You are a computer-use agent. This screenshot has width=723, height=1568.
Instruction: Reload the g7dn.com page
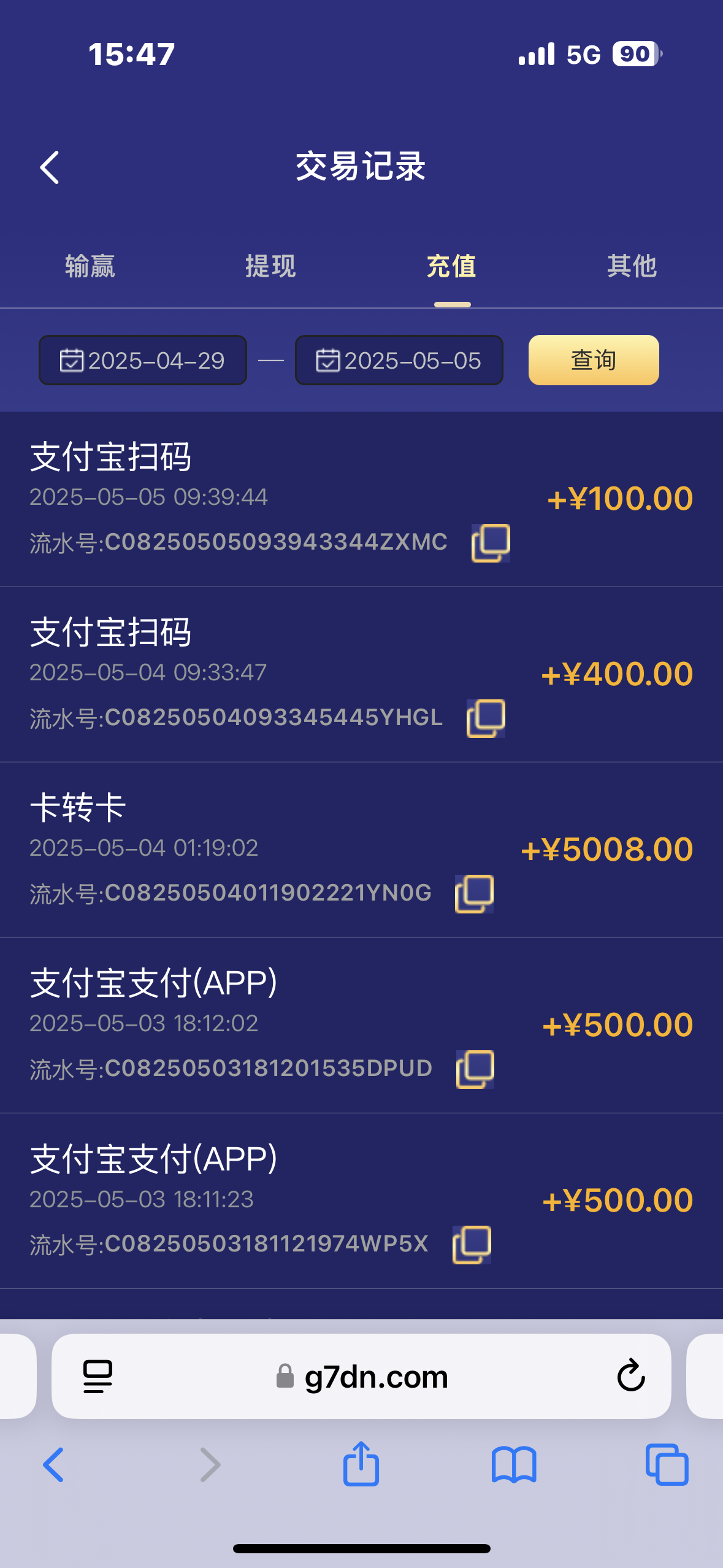[631, 1376]
